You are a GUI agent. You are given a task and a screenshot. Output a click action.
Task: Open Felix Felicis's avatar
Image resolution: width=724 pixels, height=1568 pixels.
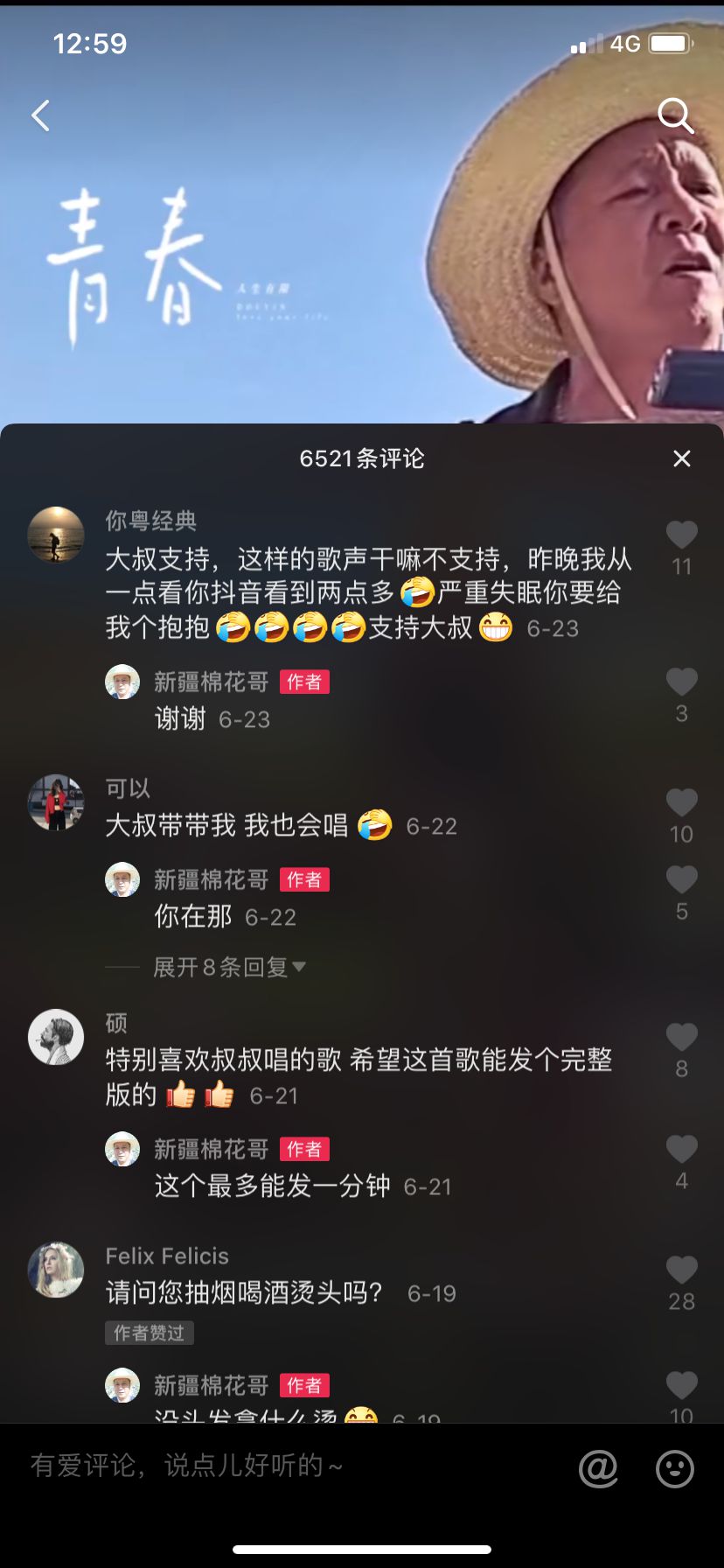point(56,1270)
